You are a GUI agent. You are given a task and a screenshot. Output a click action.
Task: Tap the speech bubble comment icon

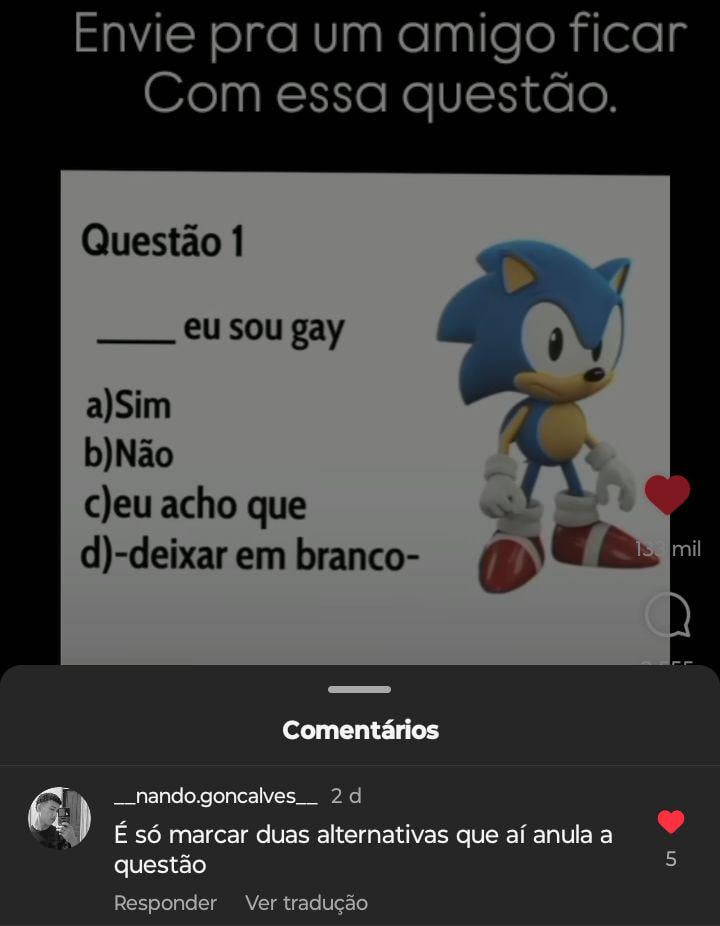click(x=667, y=615)
